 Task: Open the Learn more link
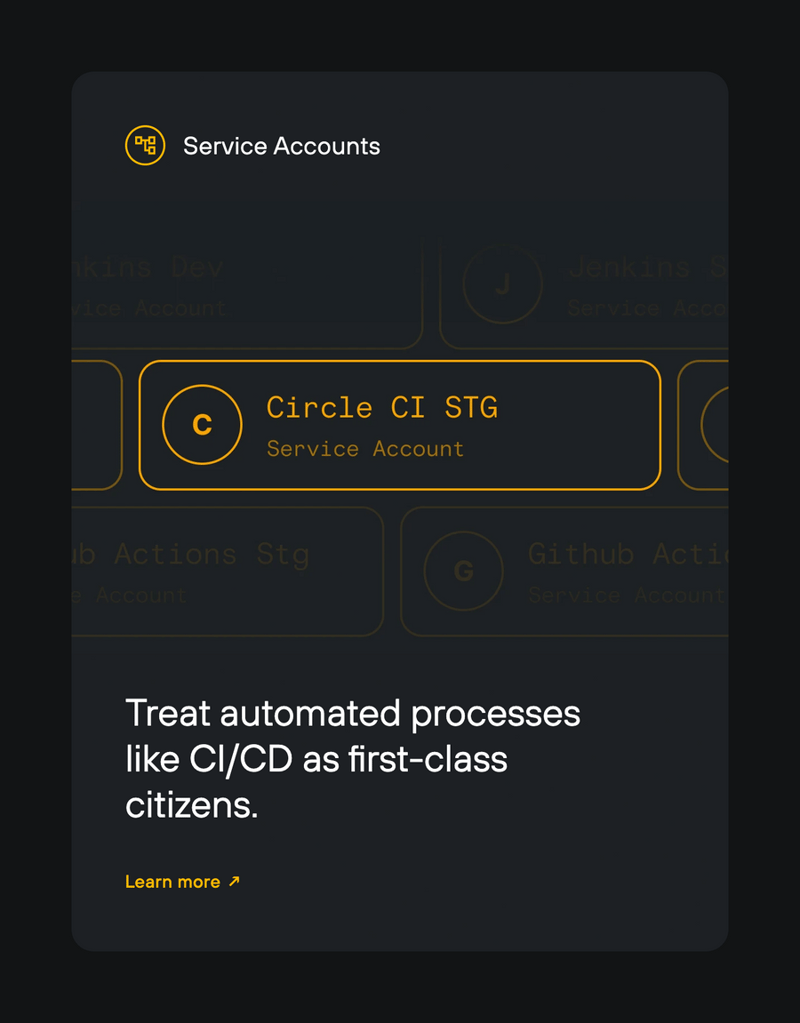coord(182,882)
